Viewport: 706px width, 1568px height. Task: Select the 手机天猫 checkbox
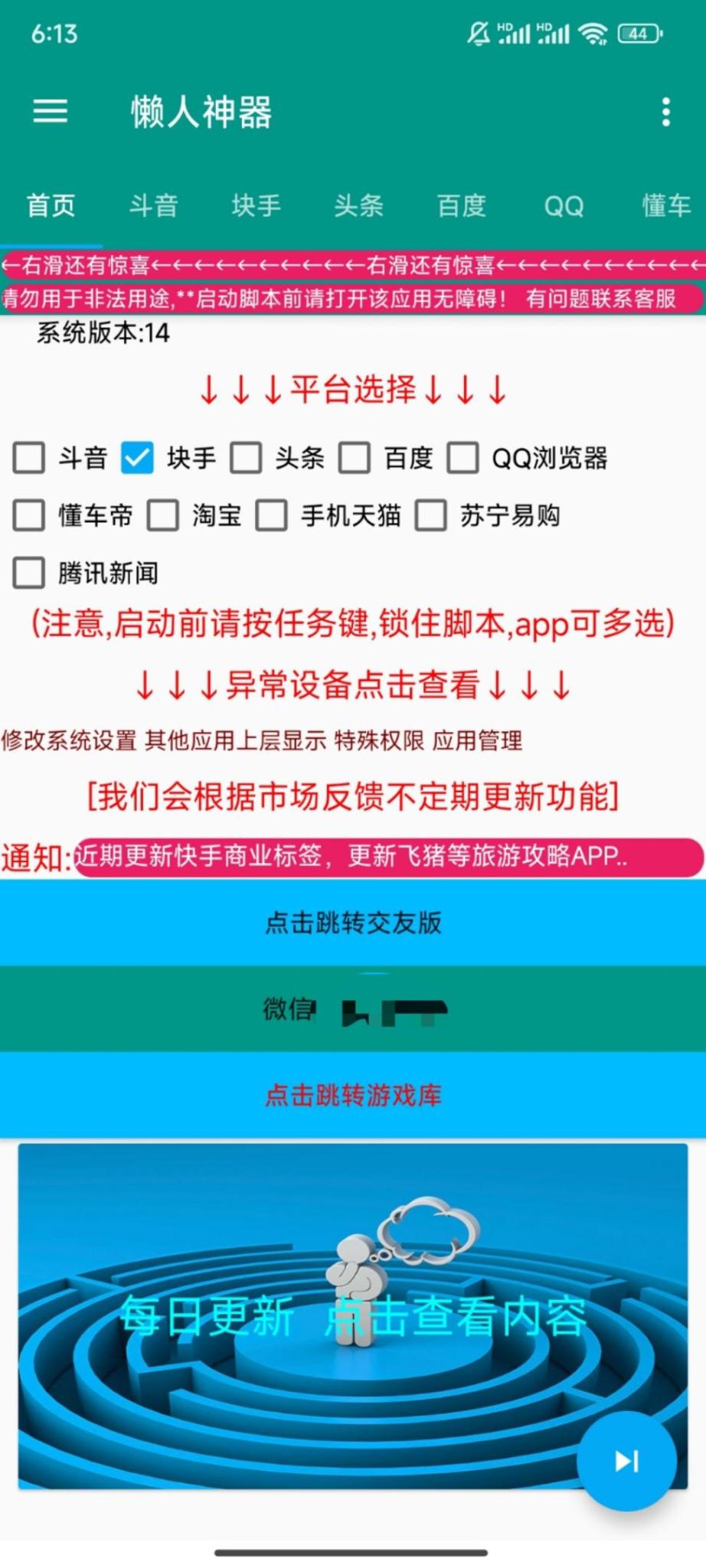pyautogui.click(x=271, y=515)
